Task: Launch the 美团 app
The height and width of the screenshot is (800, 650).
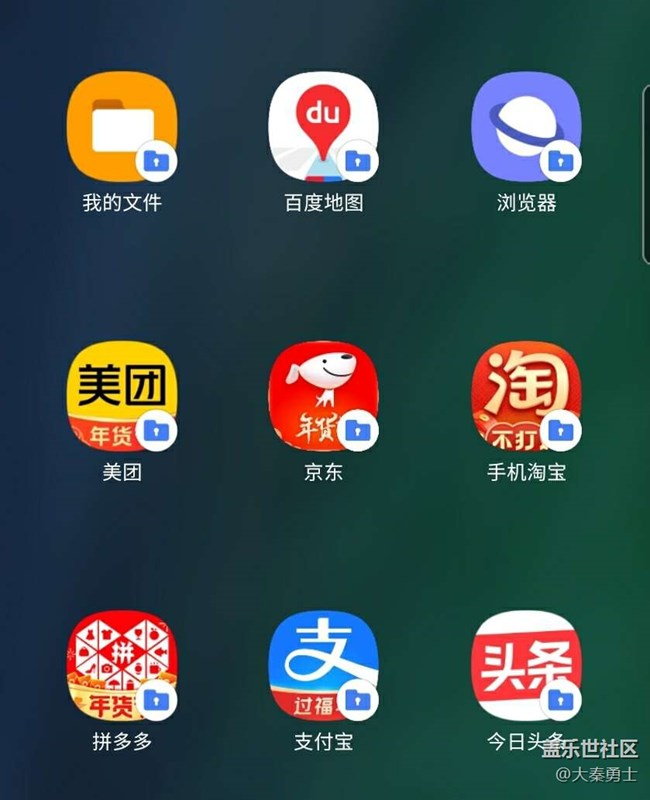Action: (122, 397)
